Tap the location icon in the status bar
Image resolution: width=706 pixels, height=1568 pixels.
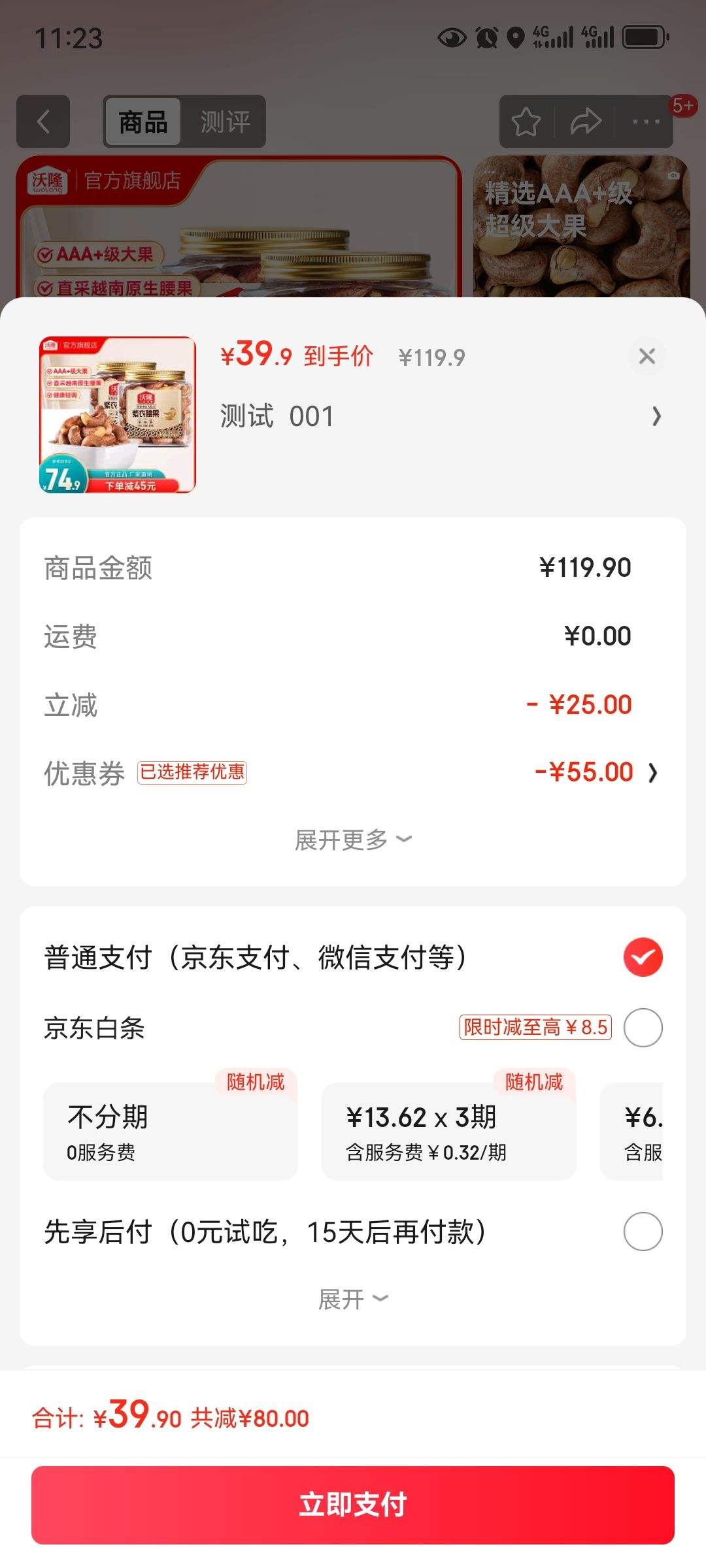(516, 37)
